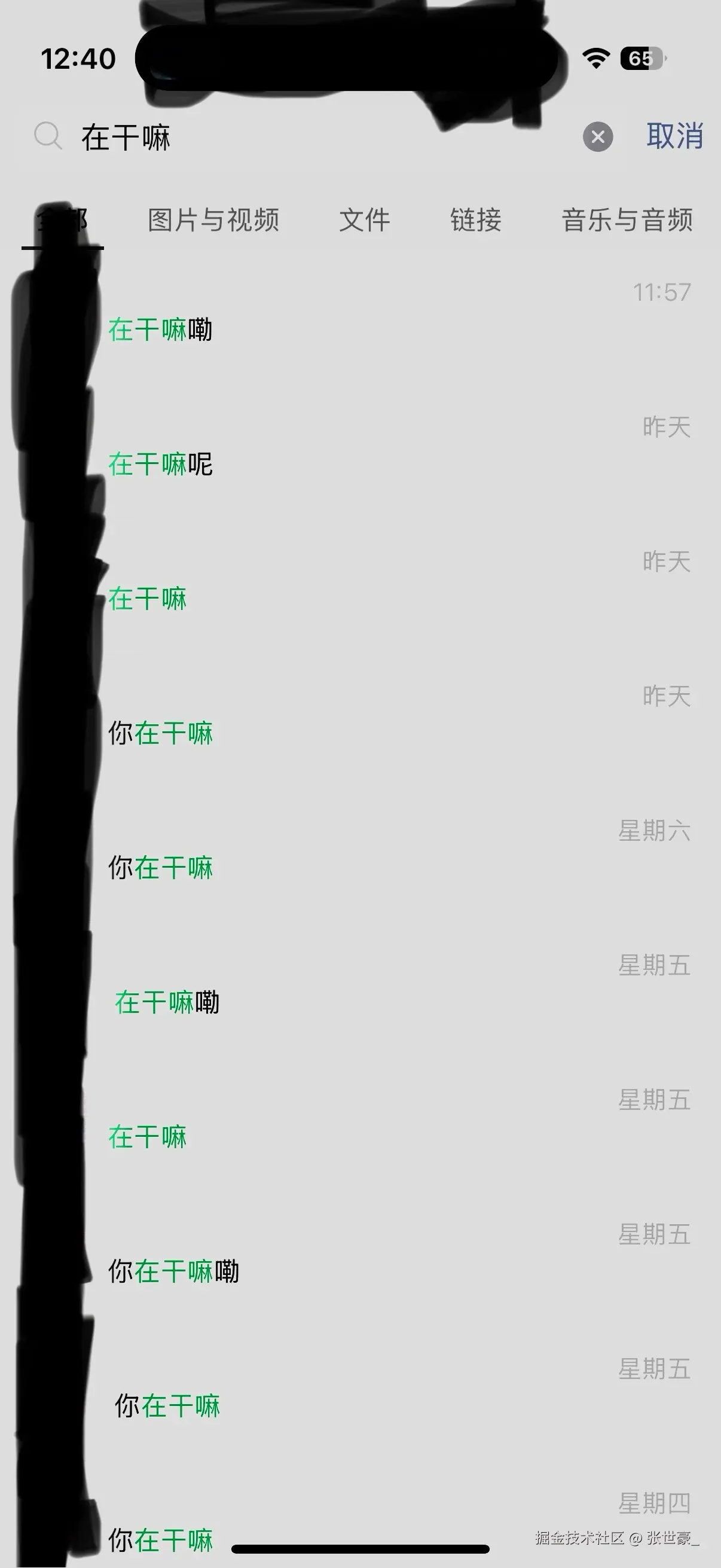Tap the 昨天 timestamp on a result
721x1568 pixels.
click(667, 428)
